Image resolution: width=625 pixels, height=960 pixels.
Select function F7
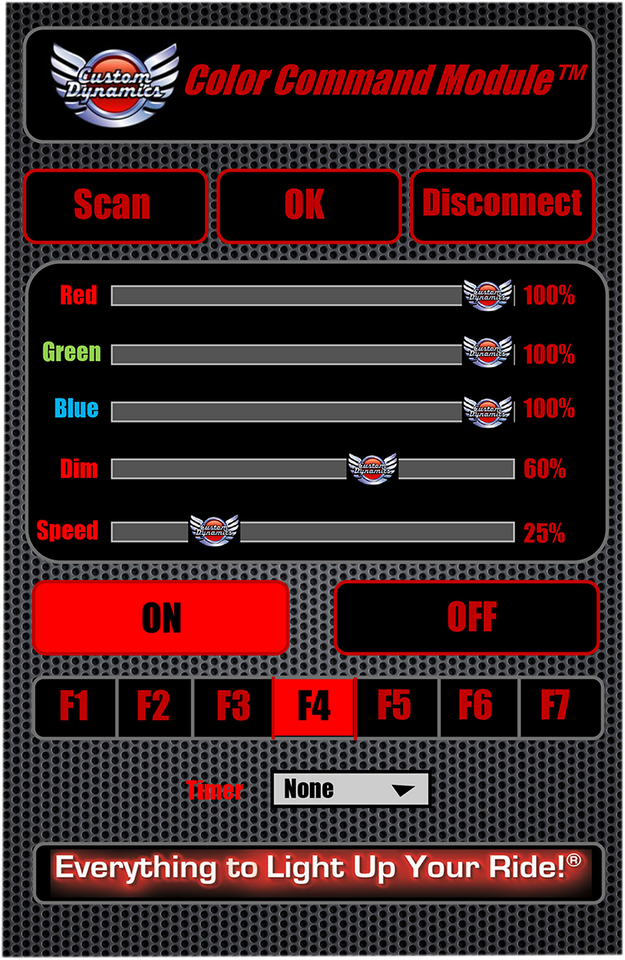[x=555, y=708]
